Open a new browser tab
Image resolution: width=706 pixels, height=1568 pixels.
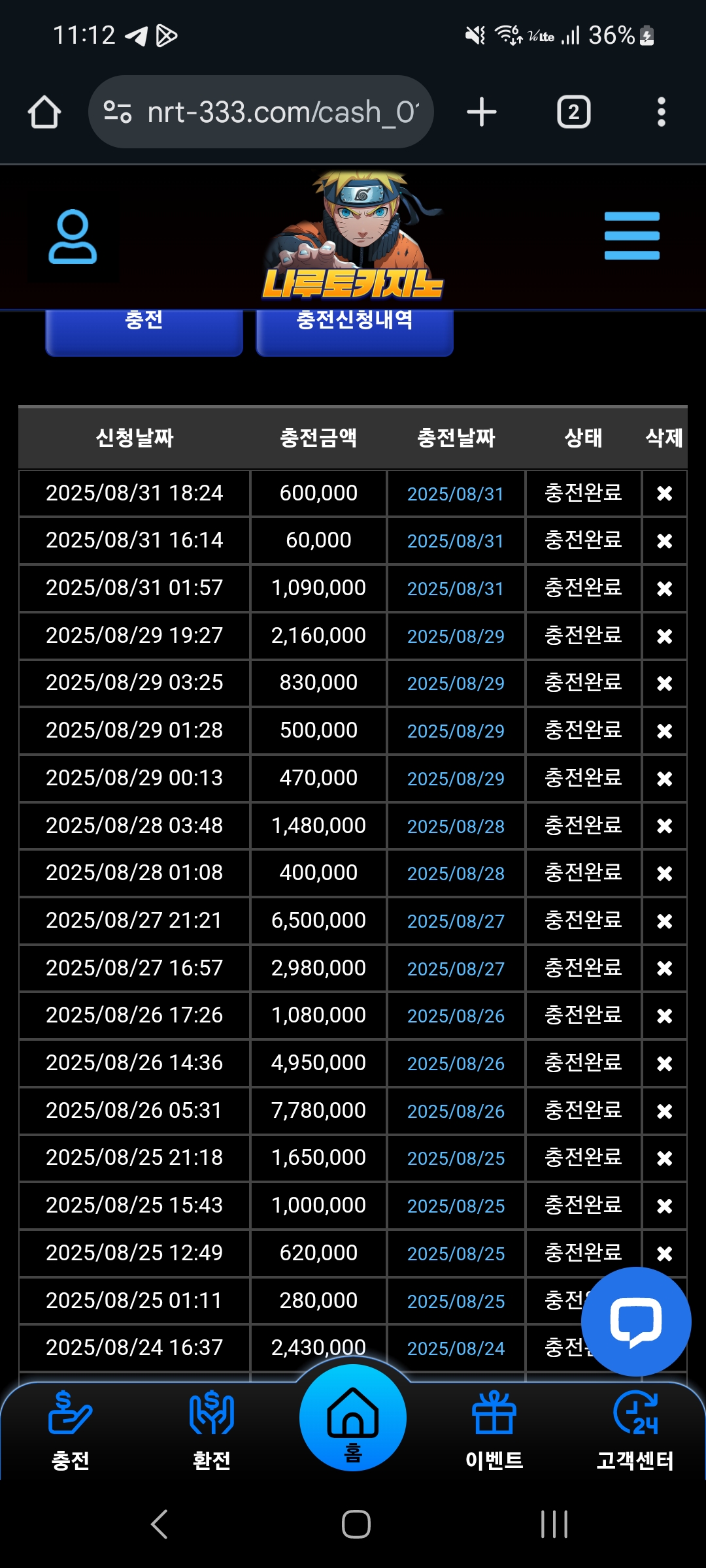pos(482,112)
